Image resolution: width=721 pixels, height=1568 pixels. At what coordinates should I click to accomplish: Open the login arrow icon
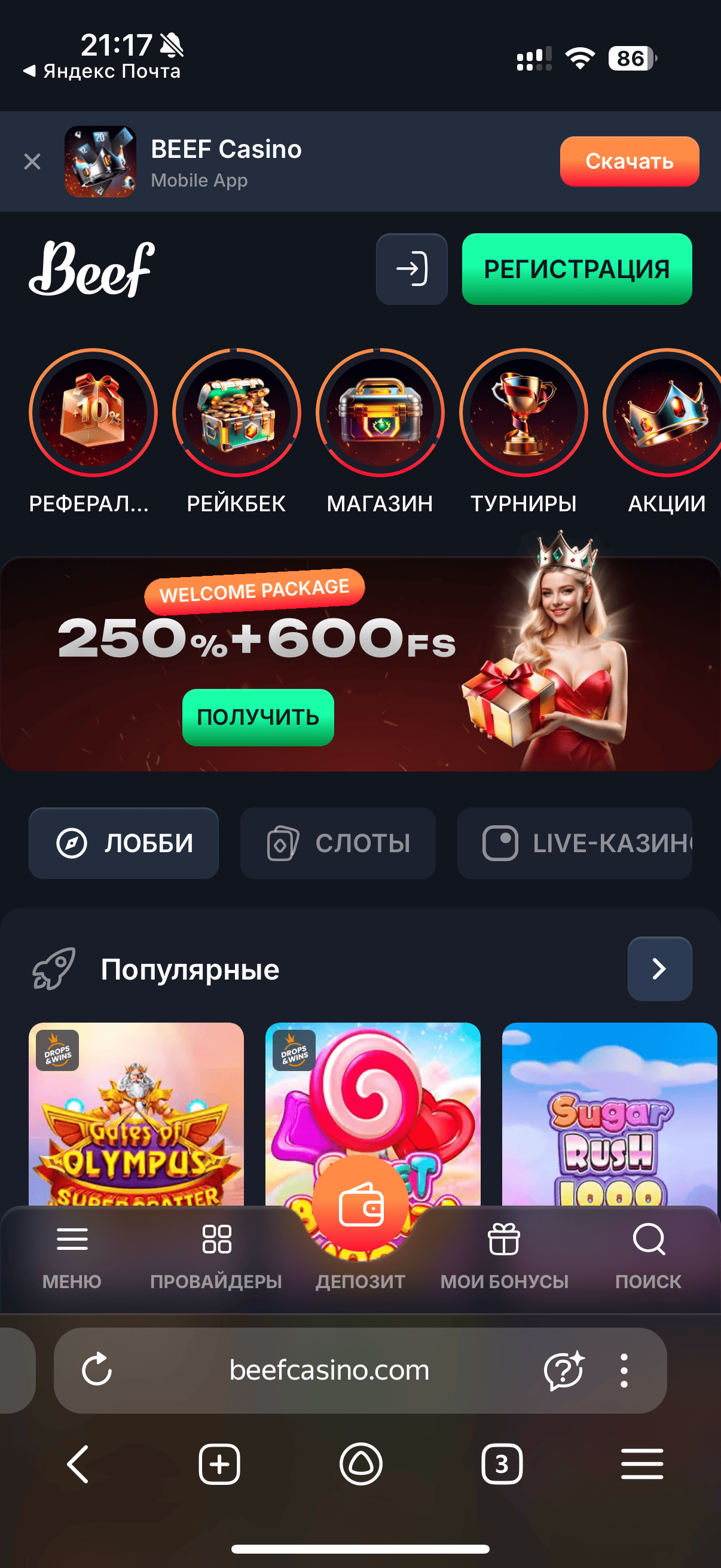pyautogui.click(x=411, y=269)
